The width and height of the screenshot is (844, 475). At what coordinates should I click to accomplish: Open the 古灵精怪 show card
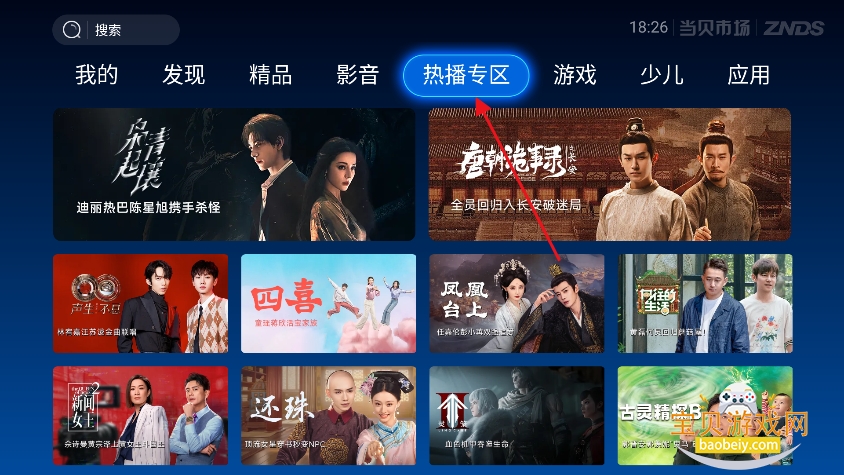pyautogui.click(x=704, y=415)
